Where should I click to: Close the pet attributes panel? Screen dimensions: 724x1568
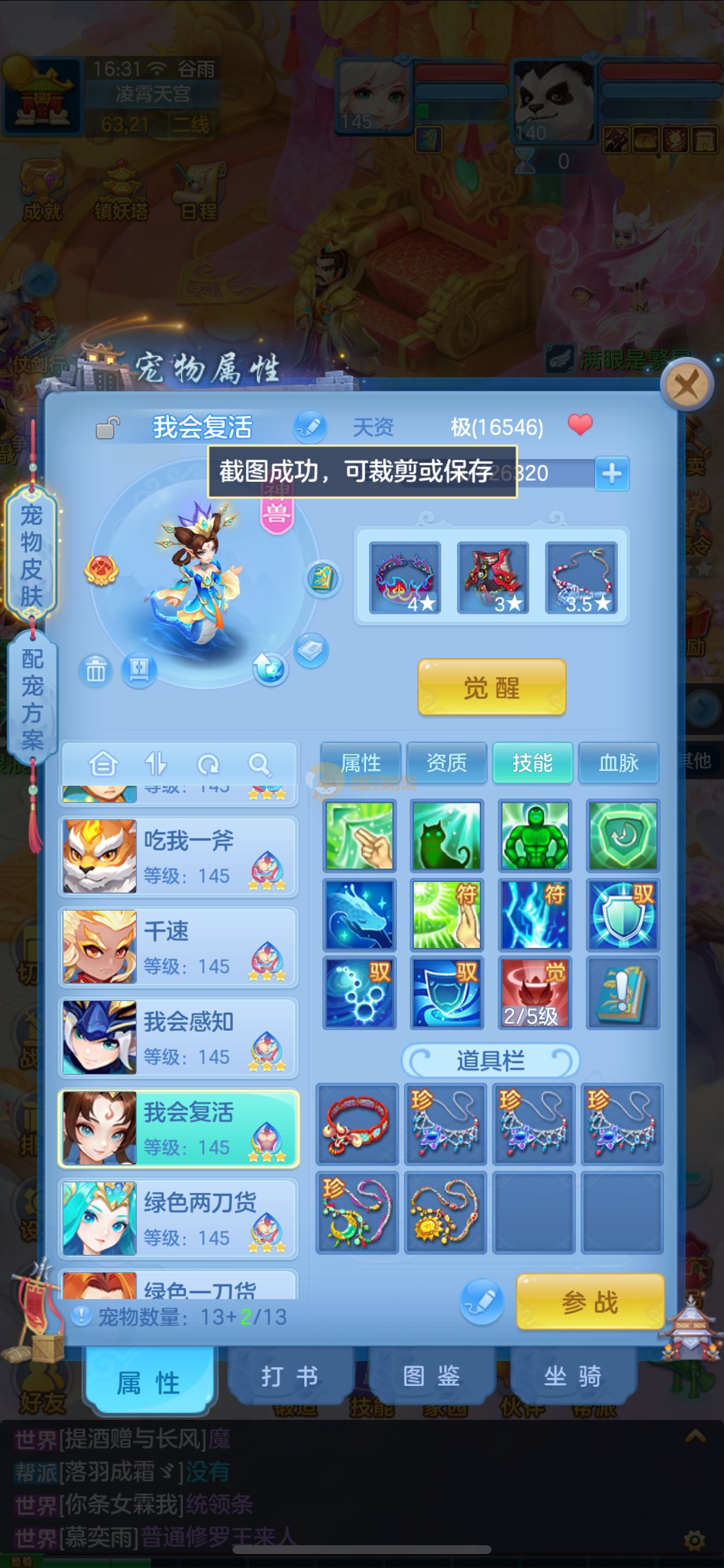[687, 386]
